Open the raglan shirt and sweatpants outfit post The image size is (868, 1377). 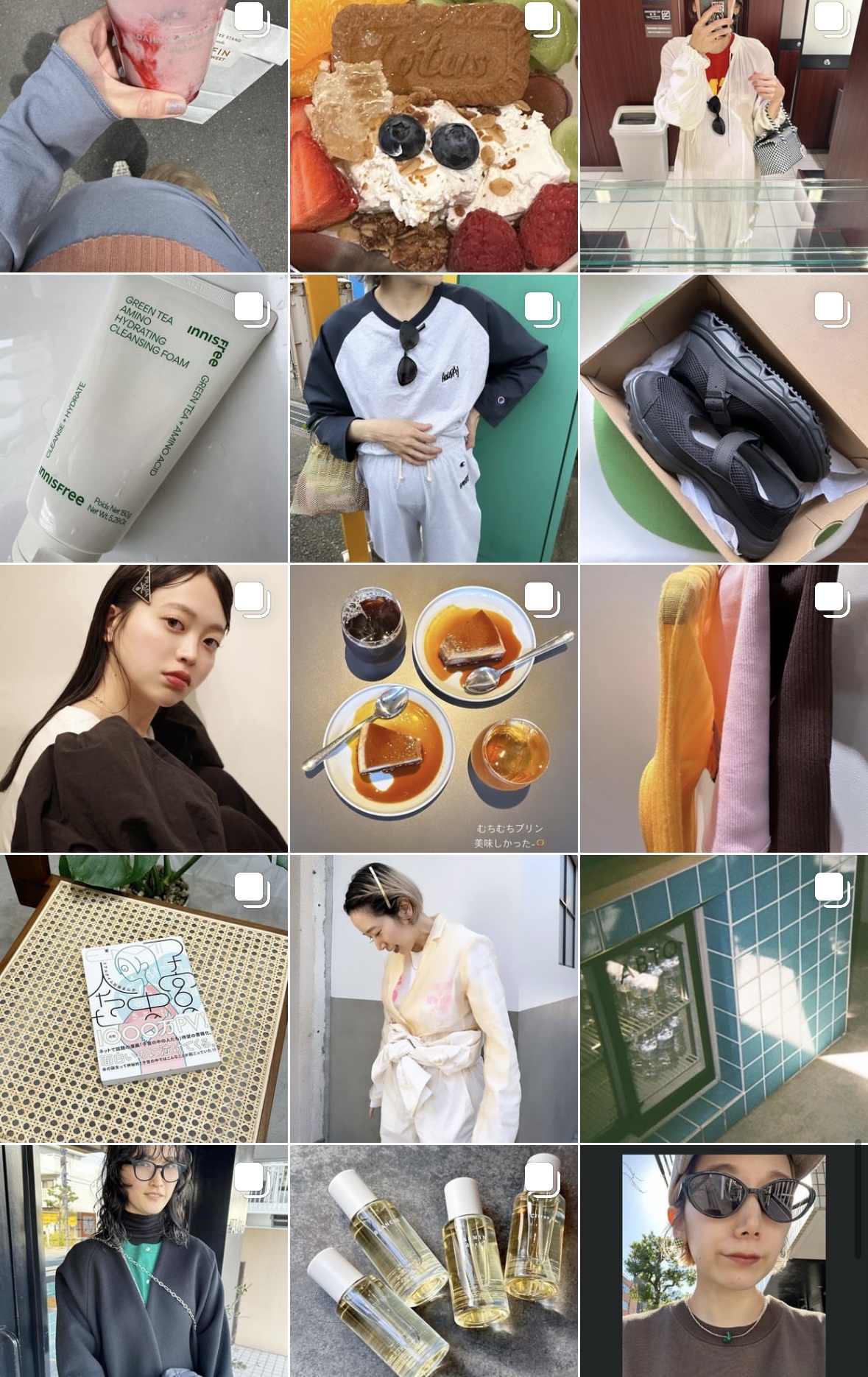[x=434, y=419]
